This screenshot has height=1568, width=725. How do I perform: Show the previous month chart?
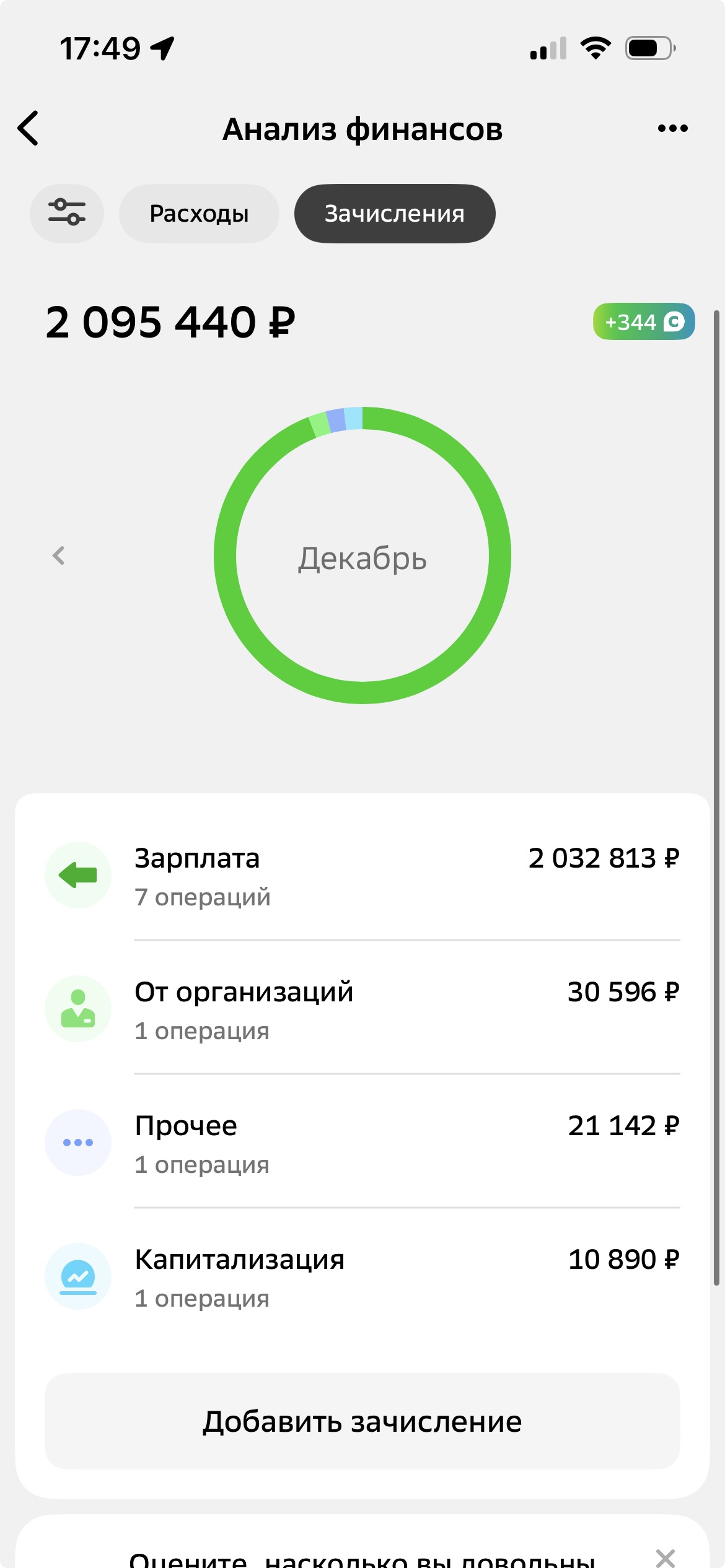[x=59, y=555]
